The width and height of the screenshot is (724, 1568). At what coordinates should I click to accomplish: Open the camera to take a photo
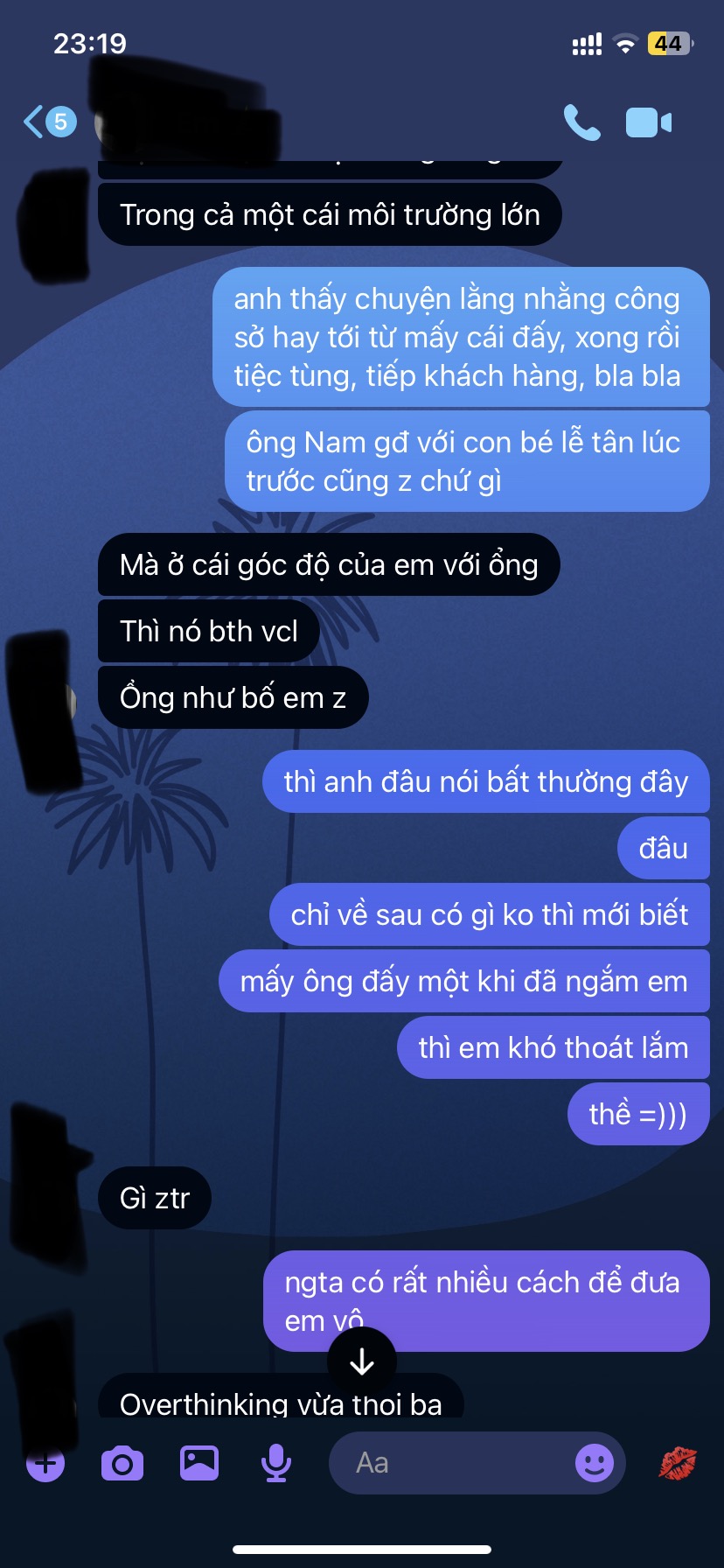tap(122, 1463)
